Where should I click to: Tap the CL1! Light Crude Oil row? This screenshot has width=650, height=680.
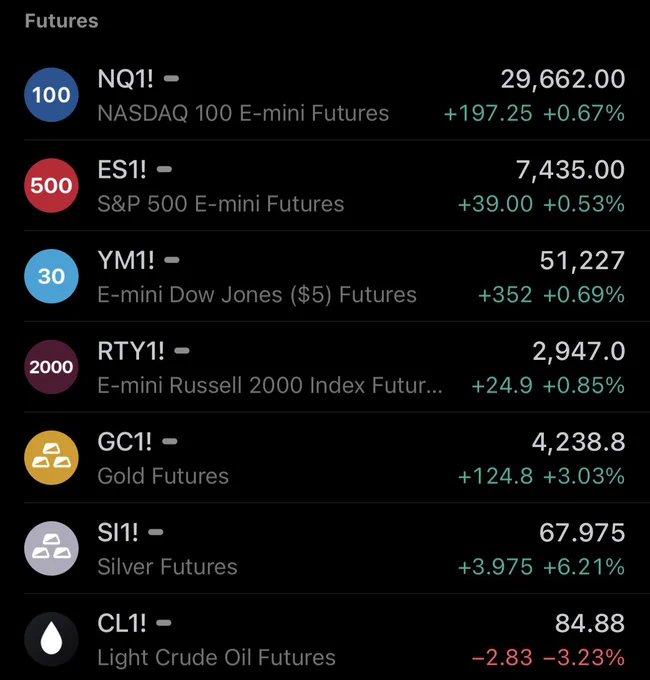(325, 637)
